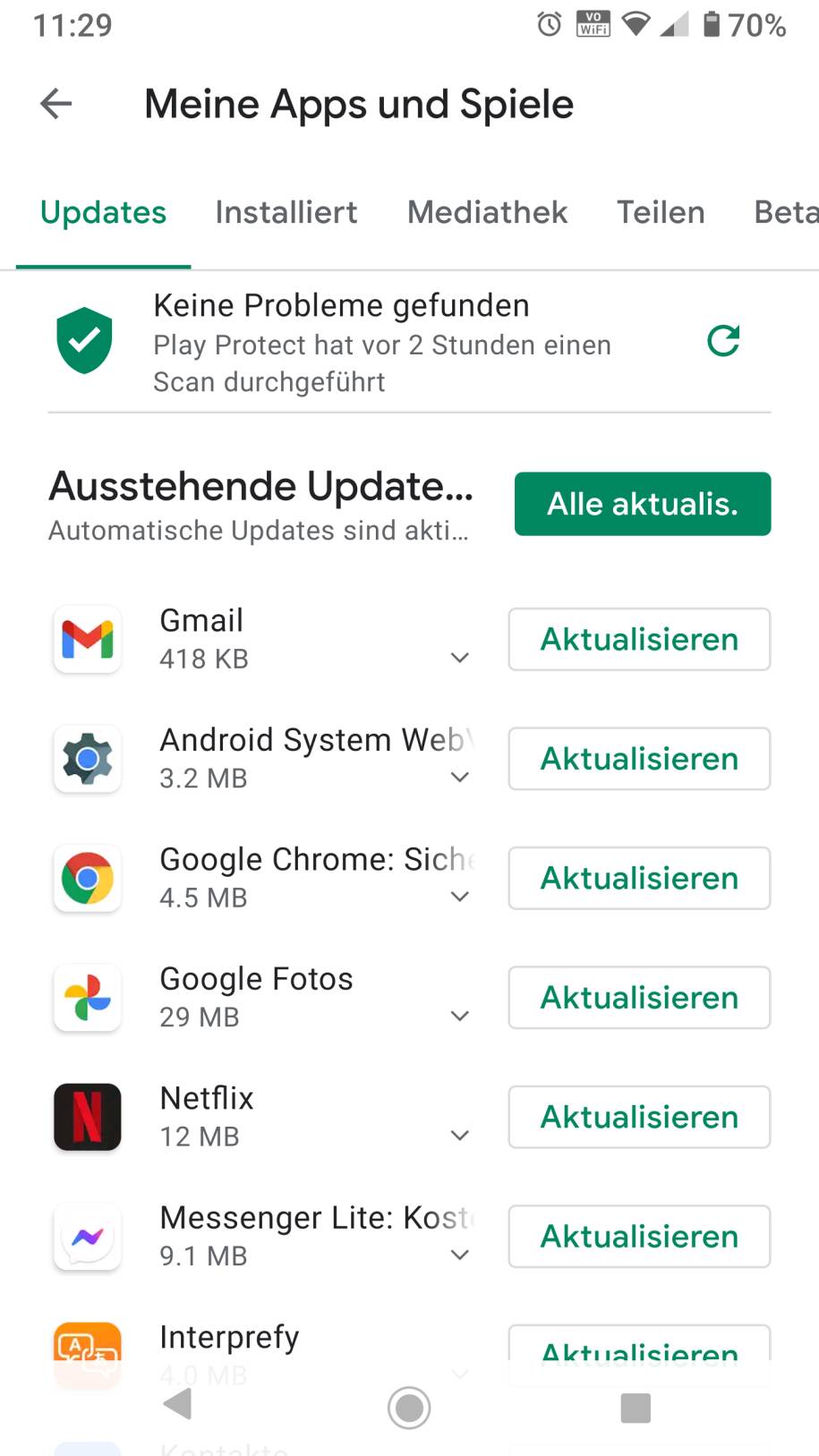819x1456 pixels.
Task: Open the Android System WebView app icon
Action: pyautogui.click(x=87, y=759)
